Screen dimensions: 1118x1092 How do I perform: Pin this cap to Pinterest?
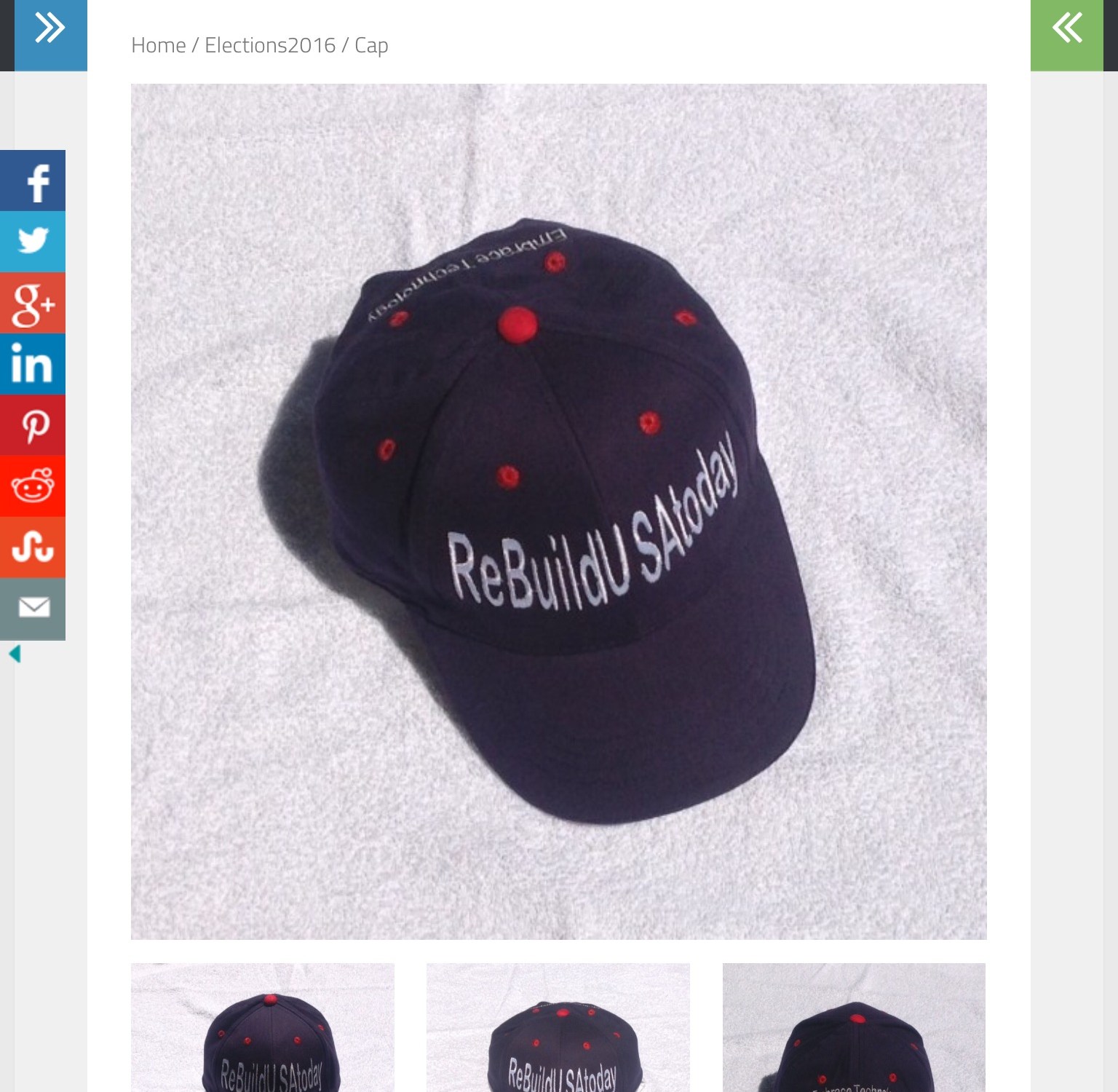(33, 425)
